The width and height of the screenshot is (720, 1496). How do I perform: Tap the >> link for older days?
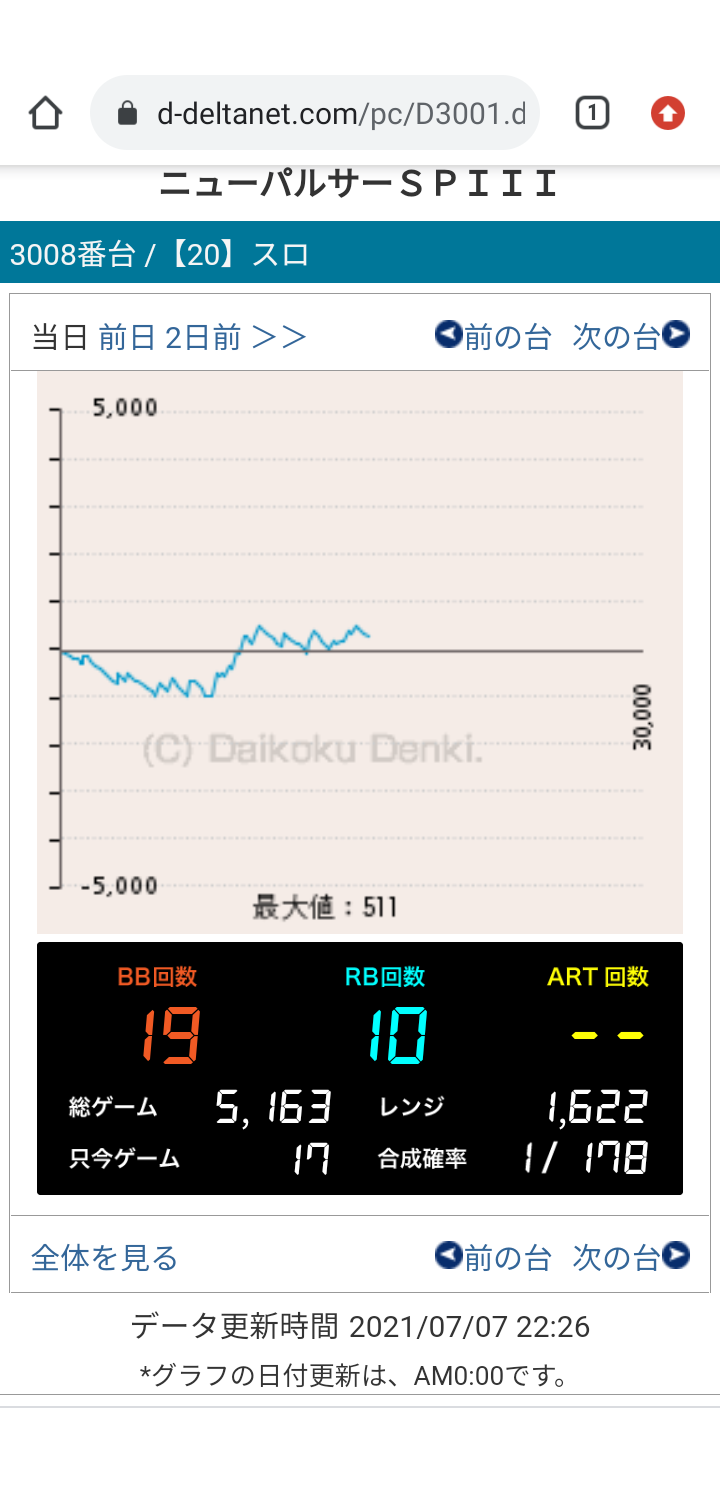point(279,337)
